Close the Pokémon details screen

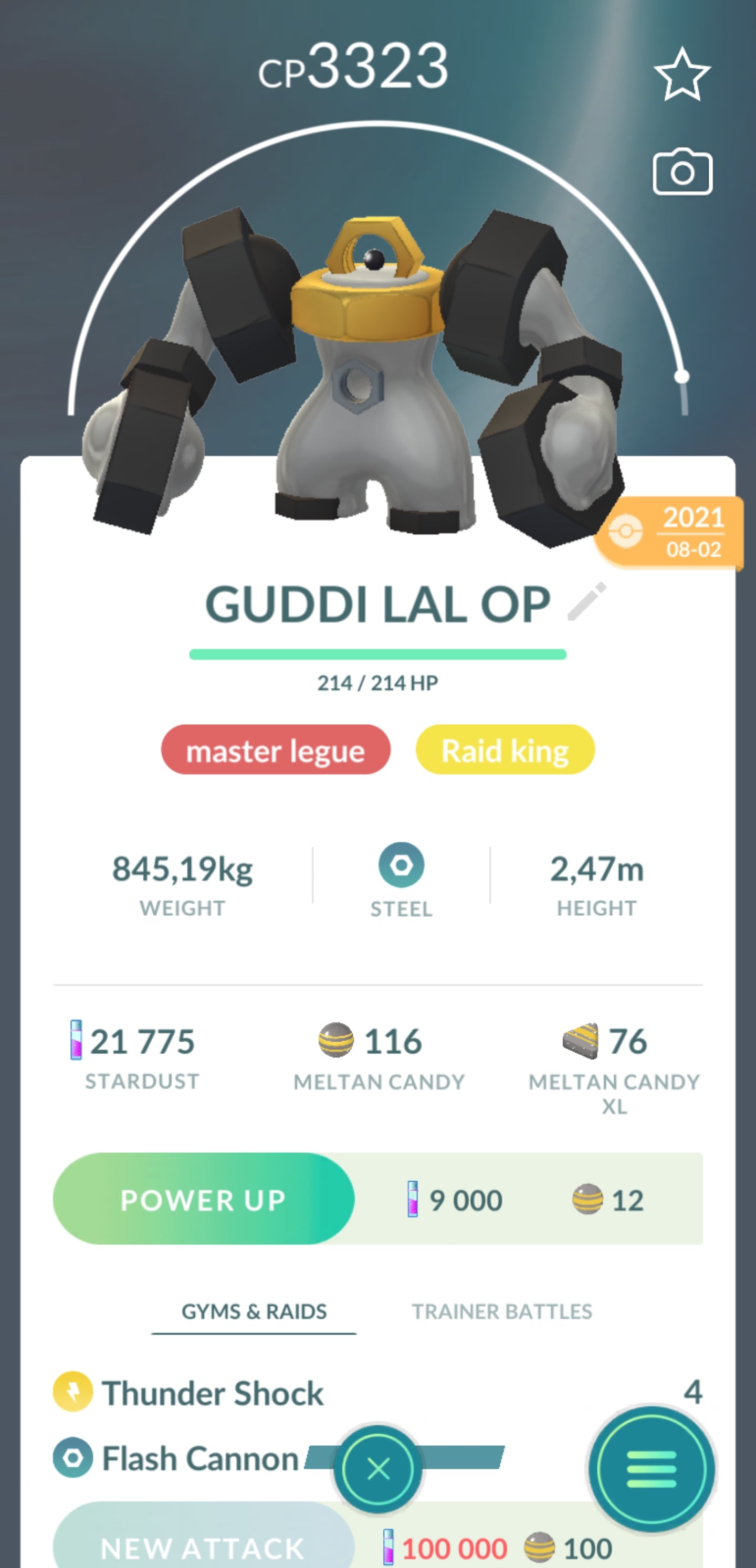pyautogui.click(x=379, y=1469)
